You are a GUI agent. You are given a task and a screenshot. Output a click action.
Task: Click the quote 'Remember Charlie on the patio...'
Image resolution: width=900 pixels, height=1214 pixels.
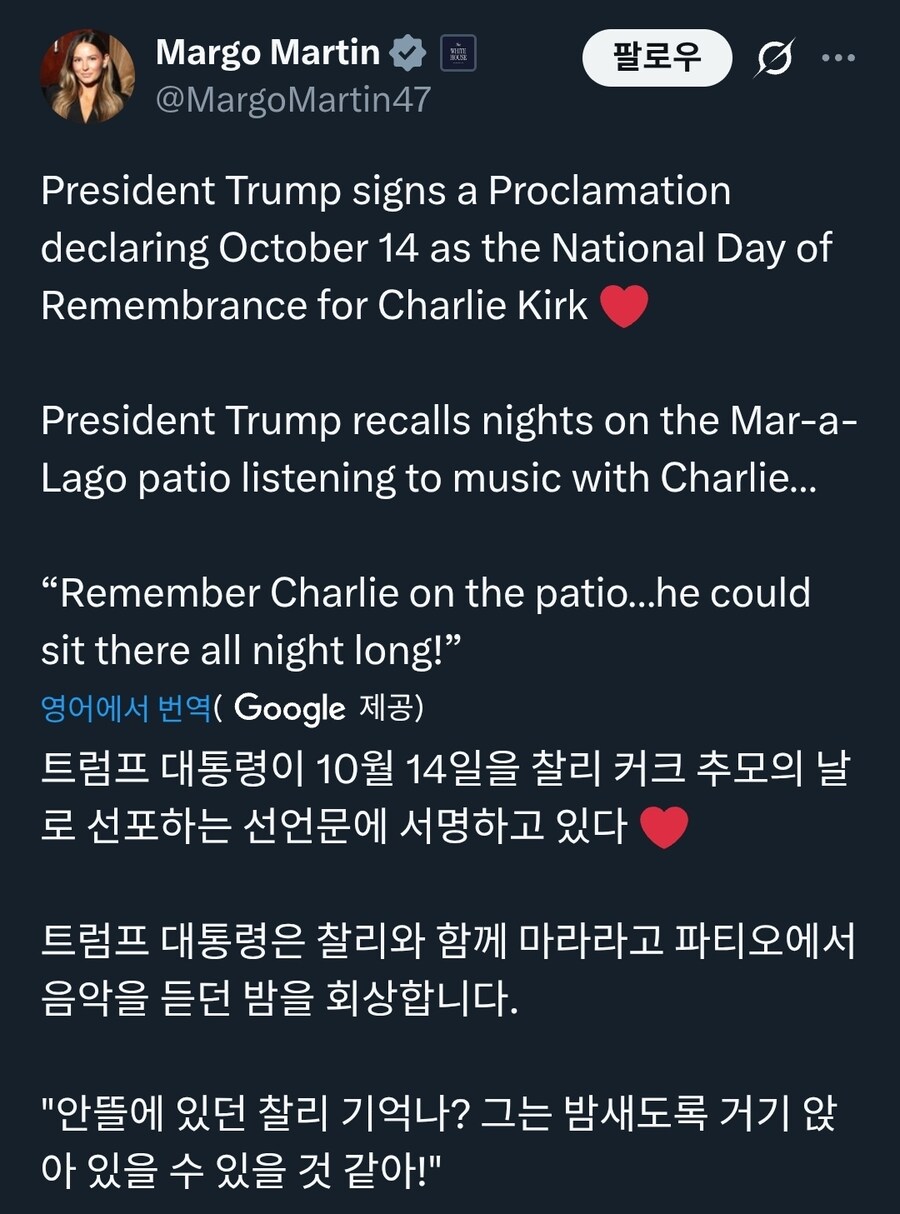pos(420,620)
